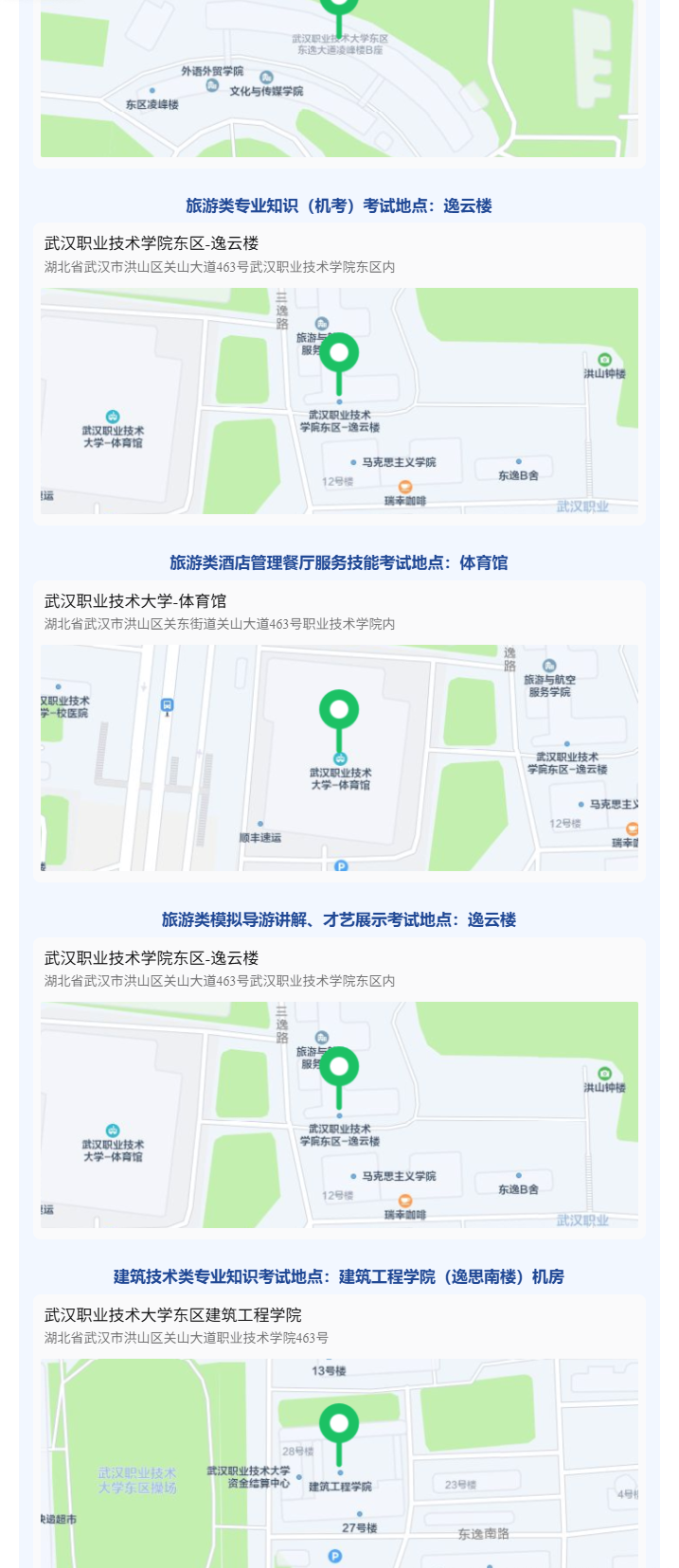
Task: Open the map showing 外语外贸学院
Action: [339, 80]
